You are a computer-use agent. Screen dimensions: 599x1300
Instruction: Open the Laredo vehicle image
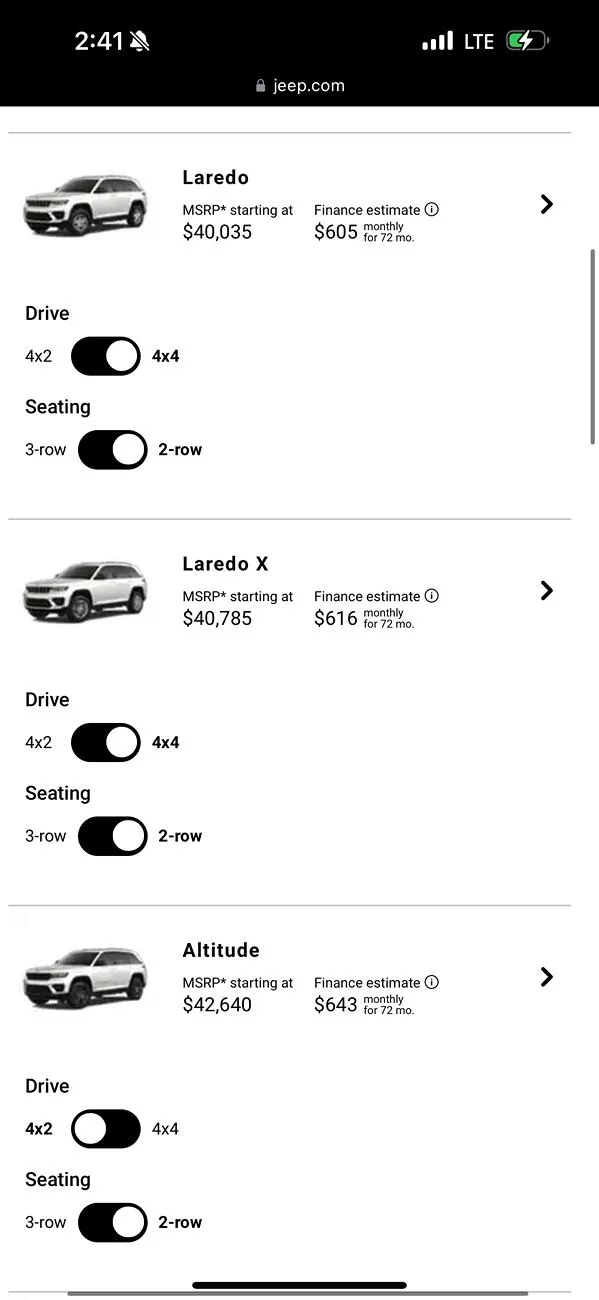[x=85, y=204]
